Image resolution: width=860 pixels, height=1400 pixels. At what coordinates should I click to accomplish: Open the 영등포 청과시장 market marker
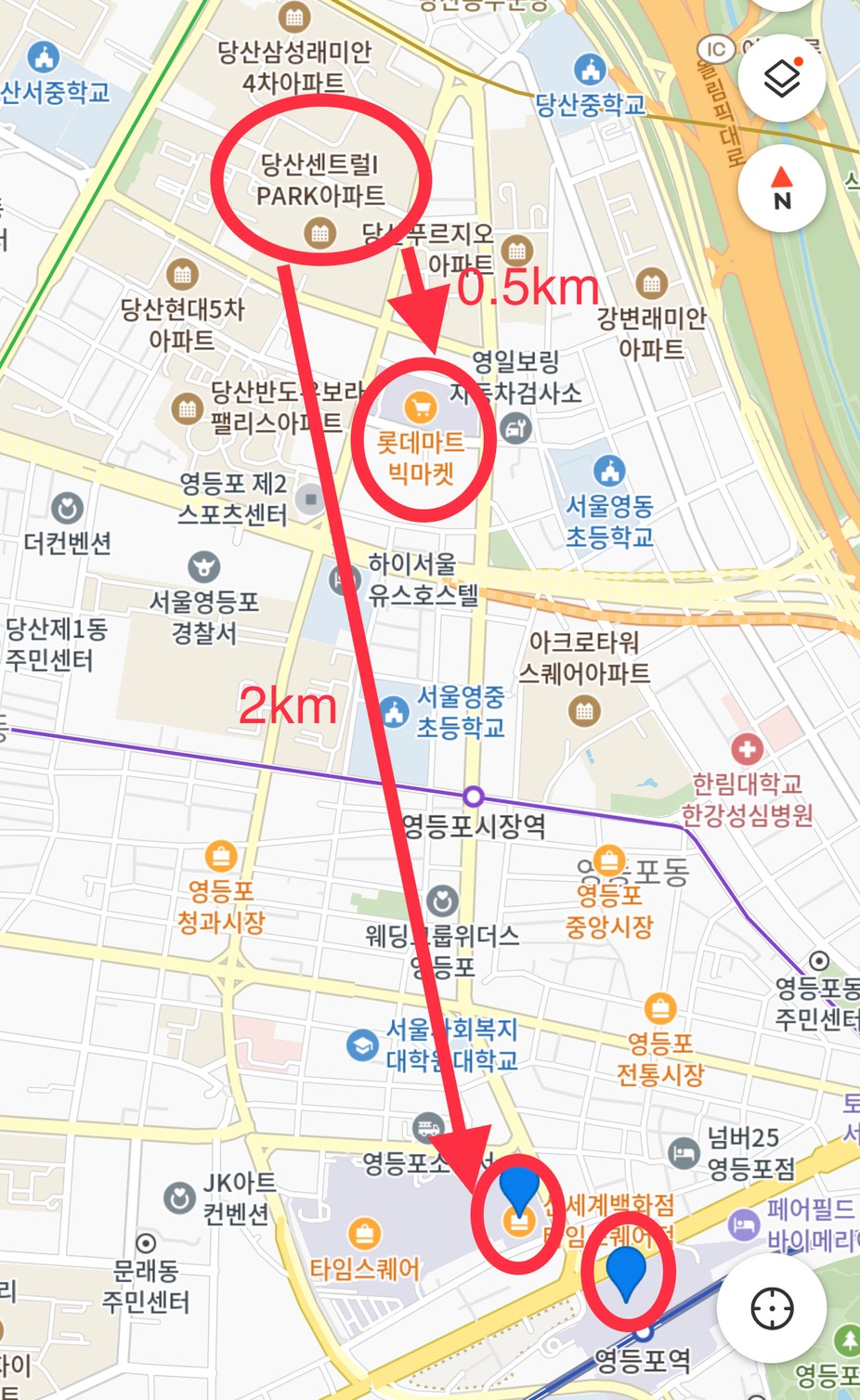[x=220, y=856]
